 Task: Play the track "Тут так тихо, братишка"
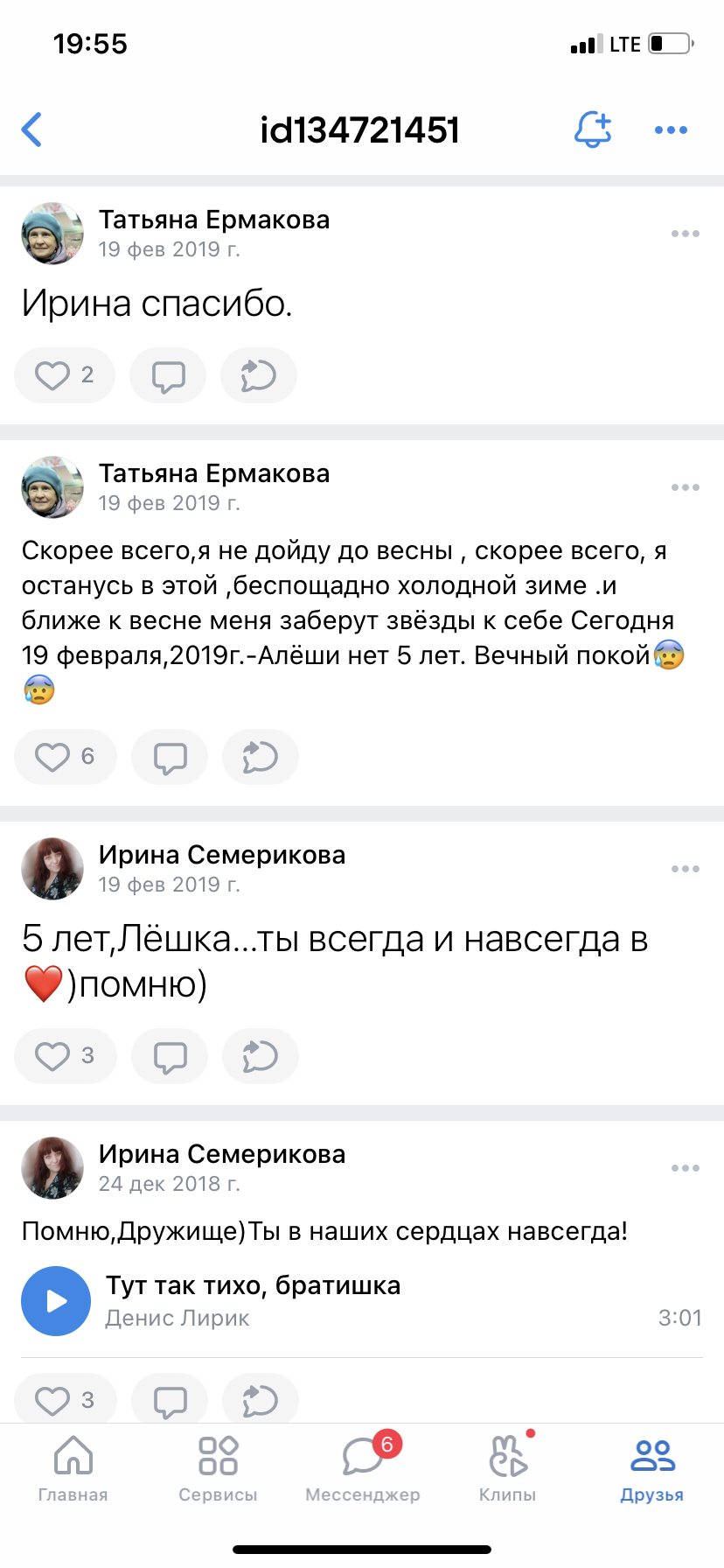56,1301
